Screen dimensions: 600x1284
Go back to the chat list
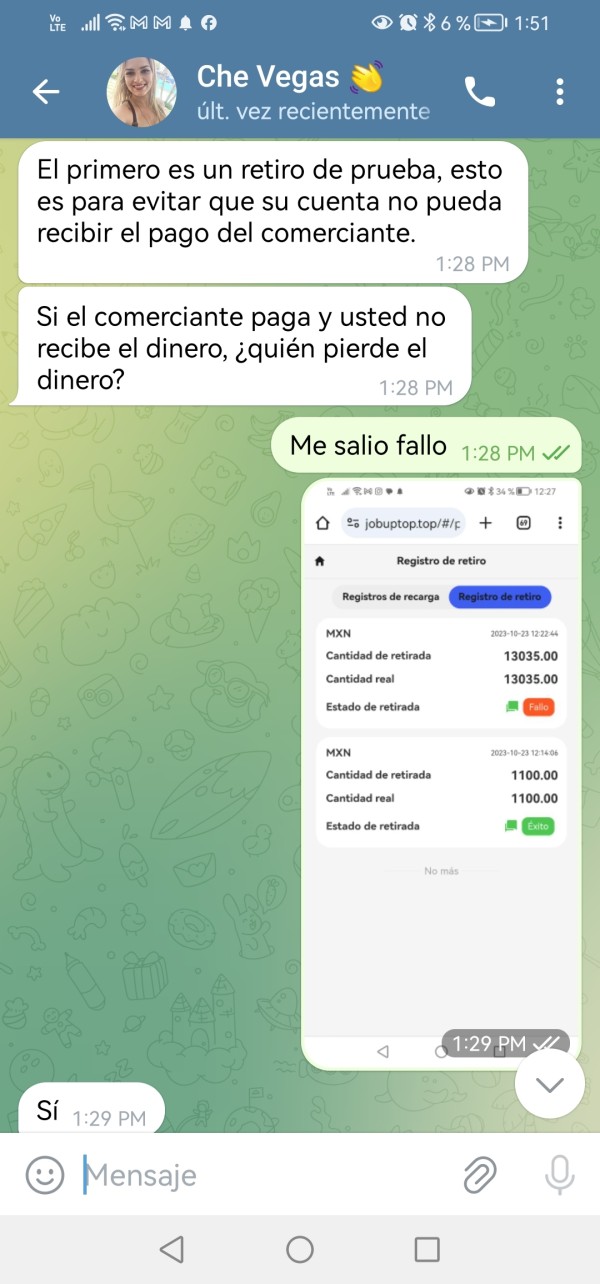pyautogui.click(x=46, y=92)
